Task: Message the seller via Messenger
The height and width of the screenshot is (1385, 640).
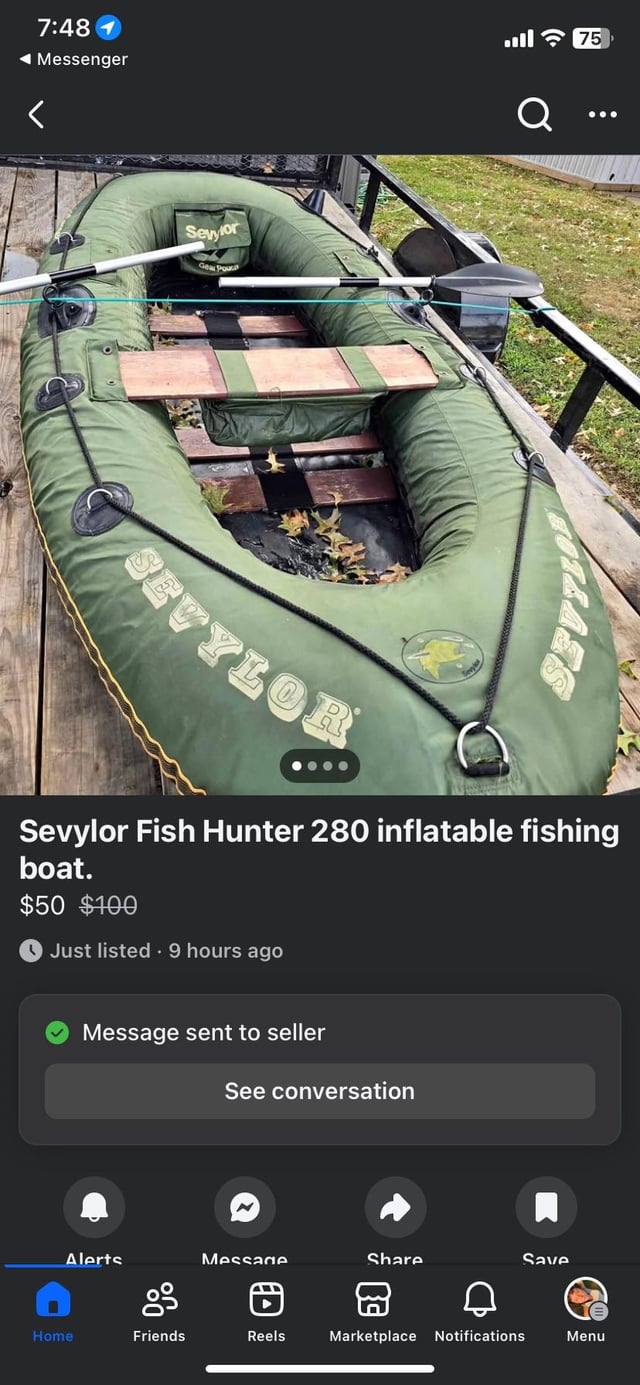Action: click(245, 1208)
